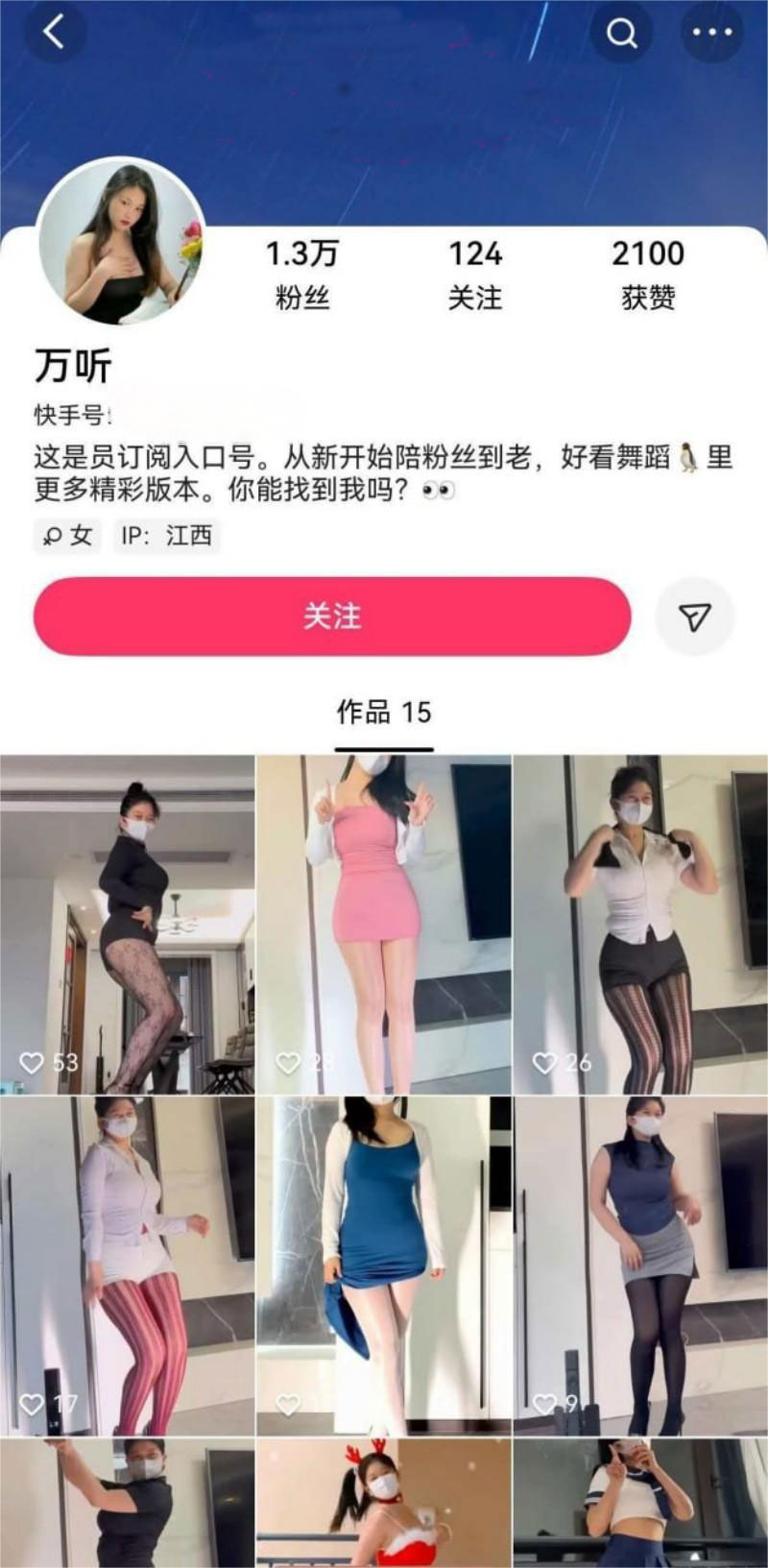Screen dimensions: 768x1568
Task: Open the video with 26 likes
Action: tap(640, 924)
